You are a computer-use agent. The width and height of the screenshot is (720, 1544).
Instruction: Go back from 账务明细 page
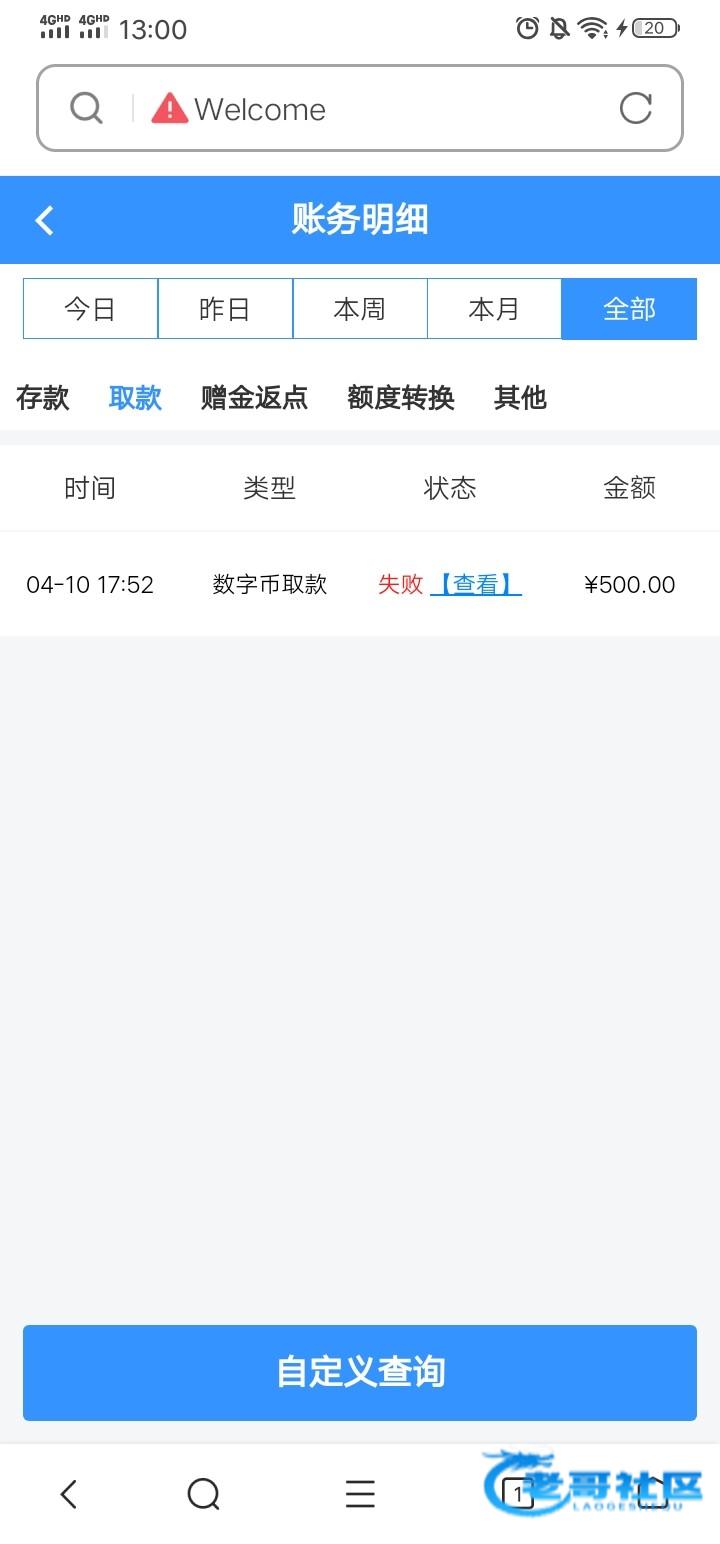(x=45, y=220)
